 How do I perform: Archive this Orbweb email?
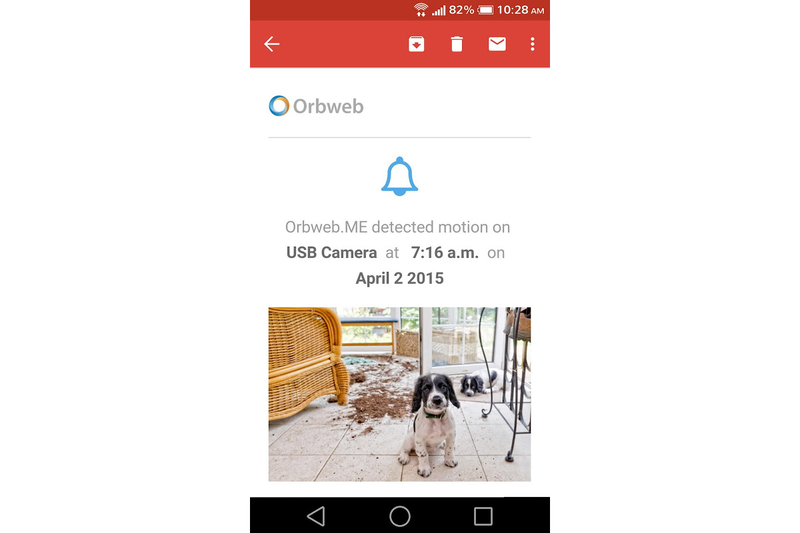click(416, 44)
